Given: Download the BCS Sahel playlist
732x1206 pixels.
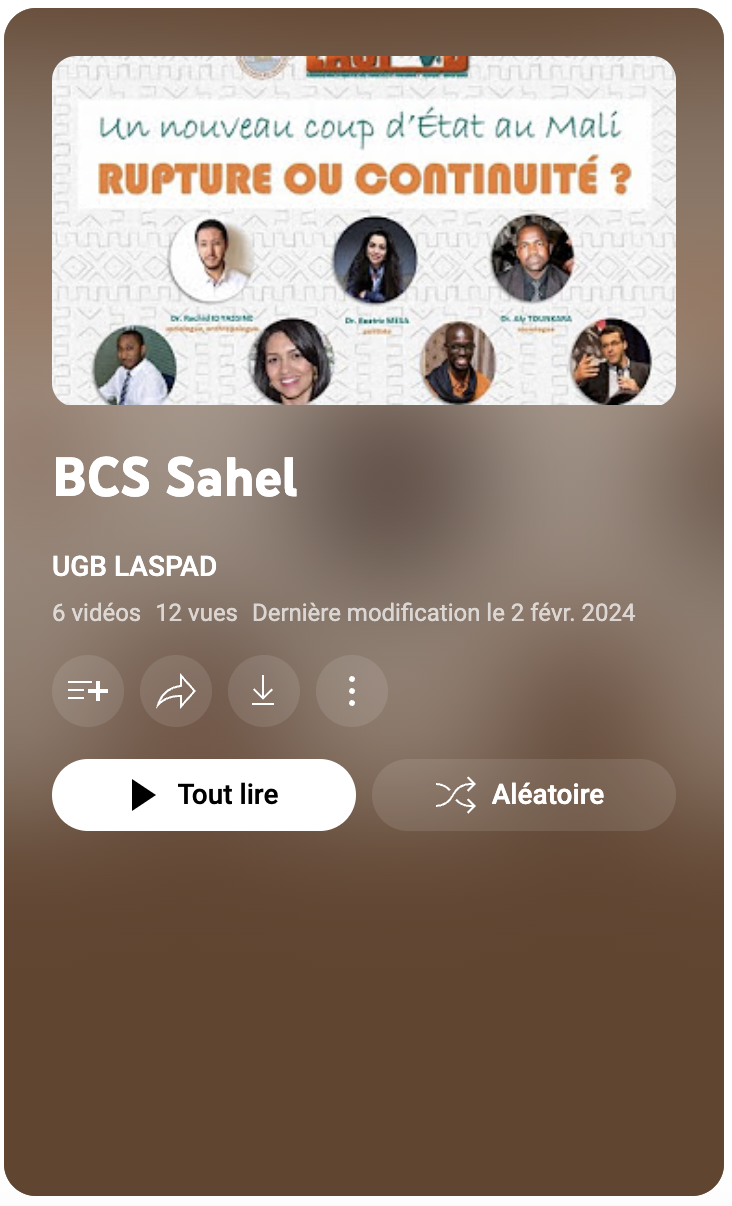Looking at the screenshot, I should click(x=264, y=691).
